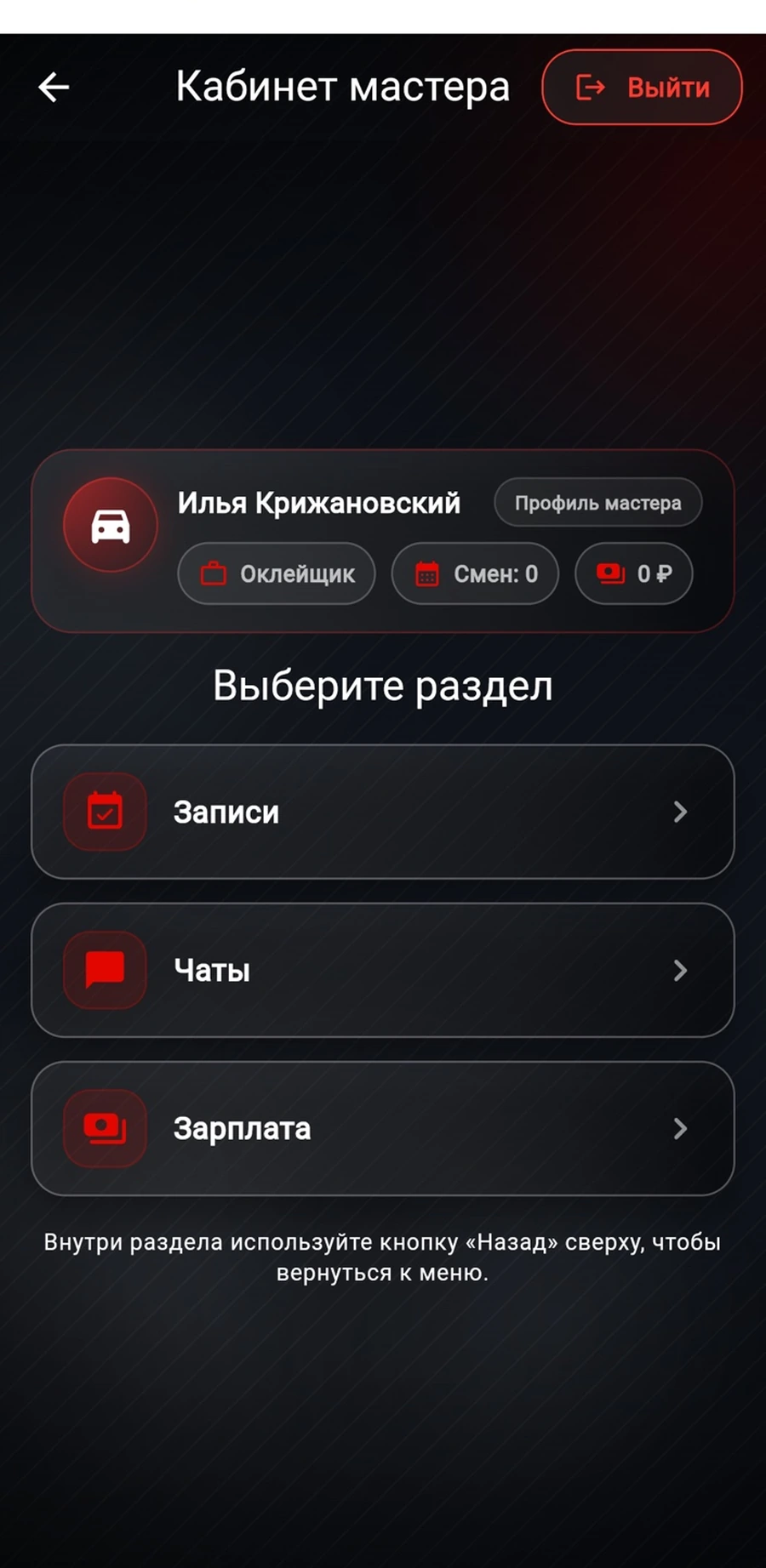Expand the Записи section via its chevron
Image resolution: width=766 pixels, height=1568 pixels.
coord(680,812)
